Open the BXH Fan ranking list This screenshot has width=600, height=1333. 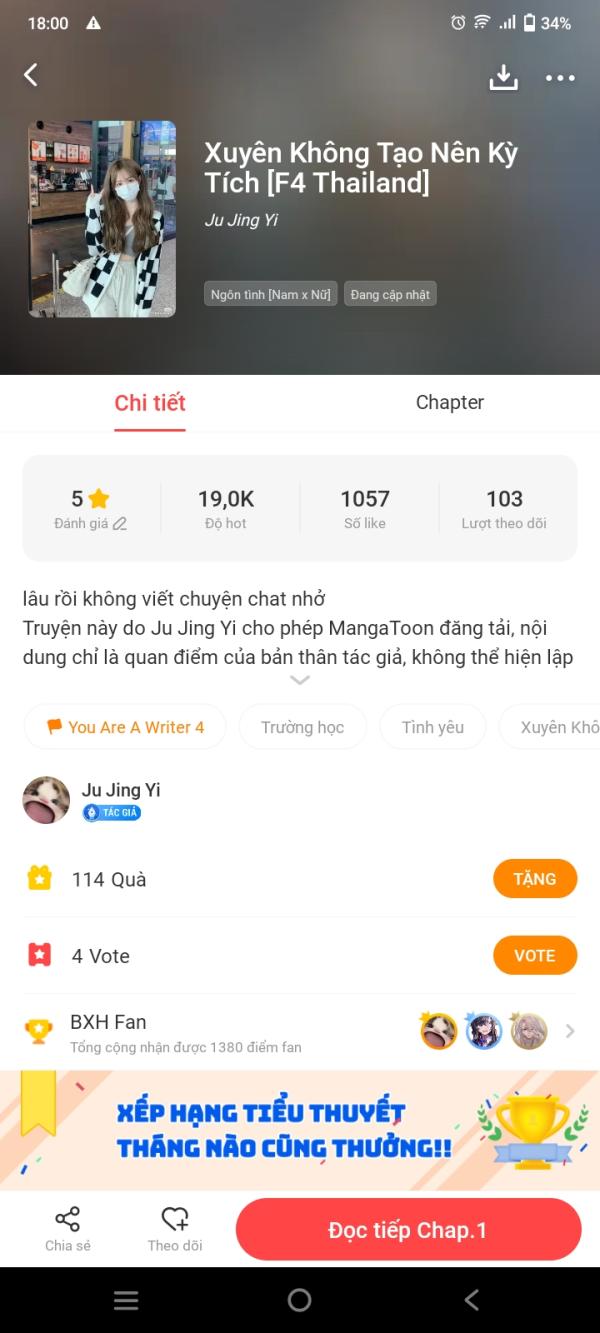[300, 1031]
